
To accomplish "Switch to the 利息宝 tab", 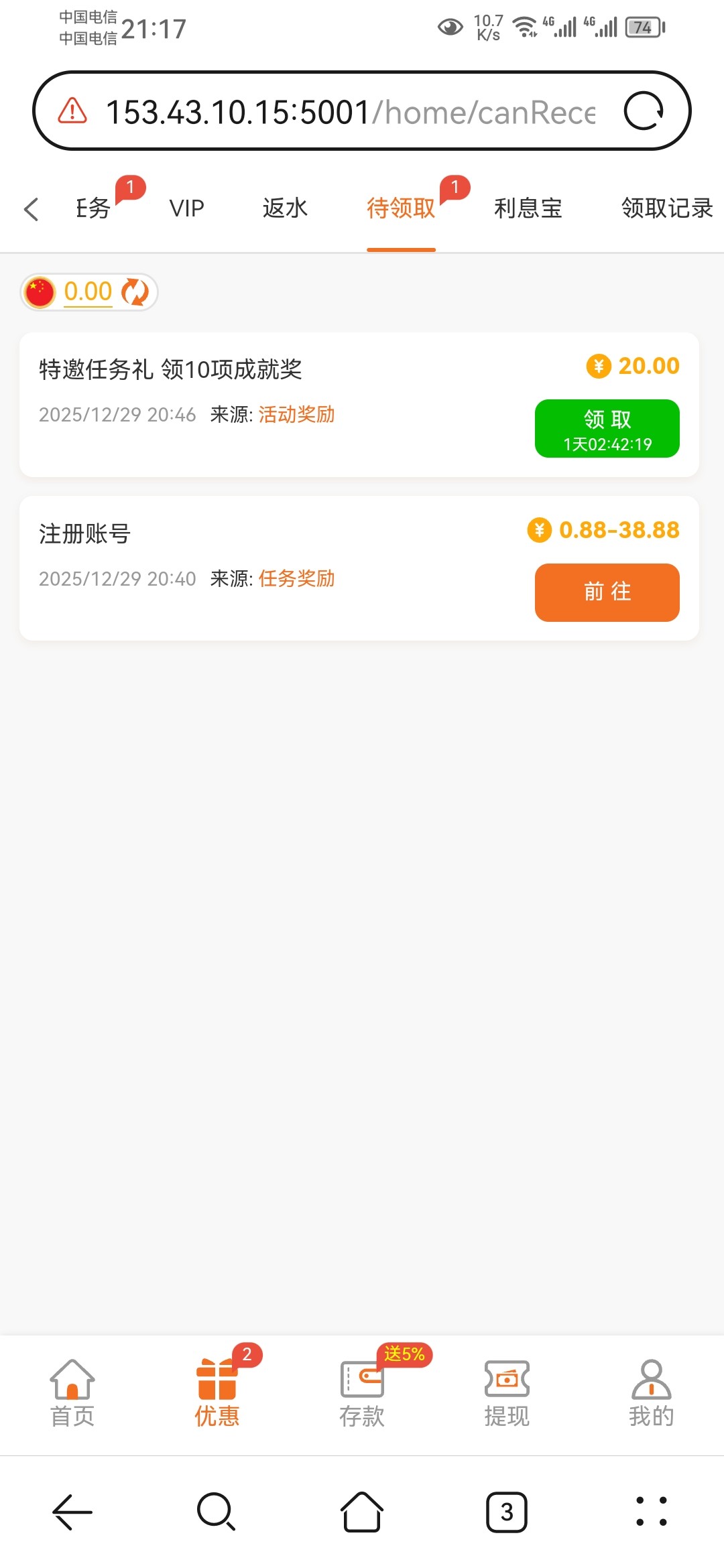I will point(528,208).
